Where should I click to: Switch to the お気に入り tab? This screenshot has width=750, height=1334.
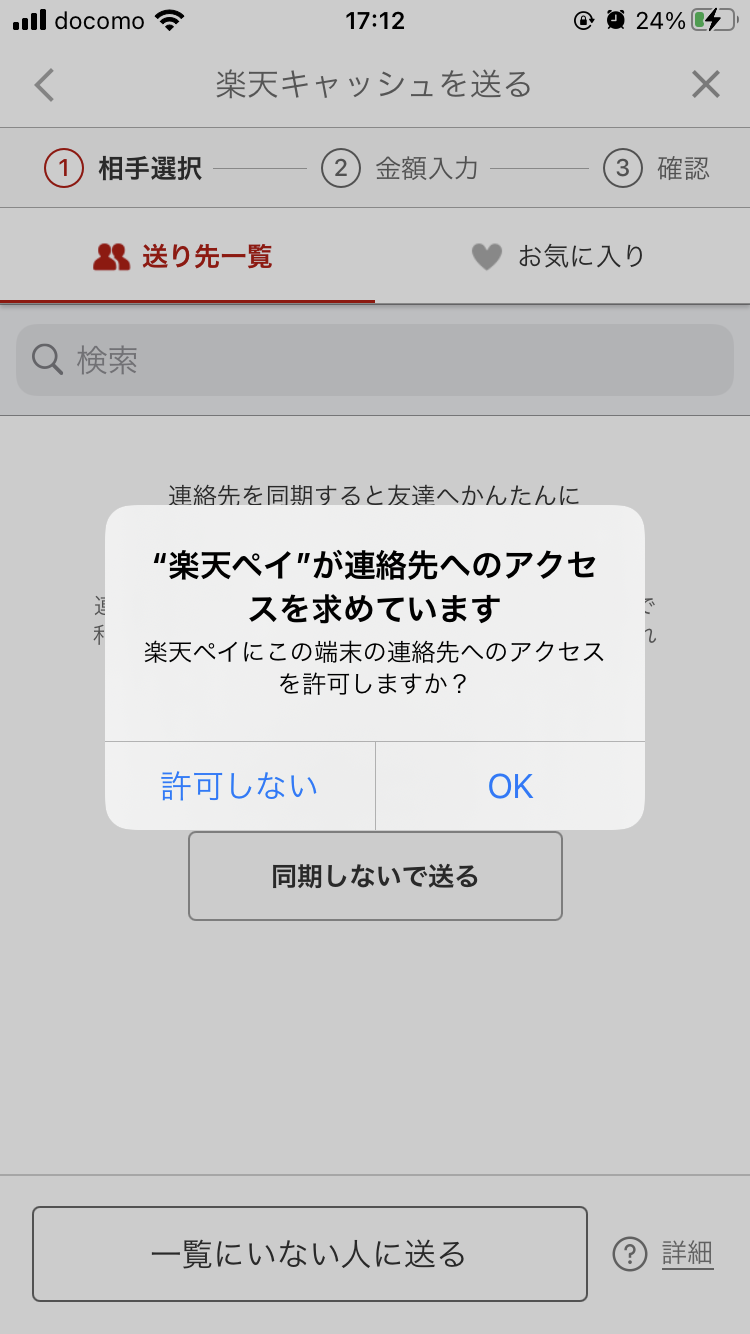coord(562,257)
